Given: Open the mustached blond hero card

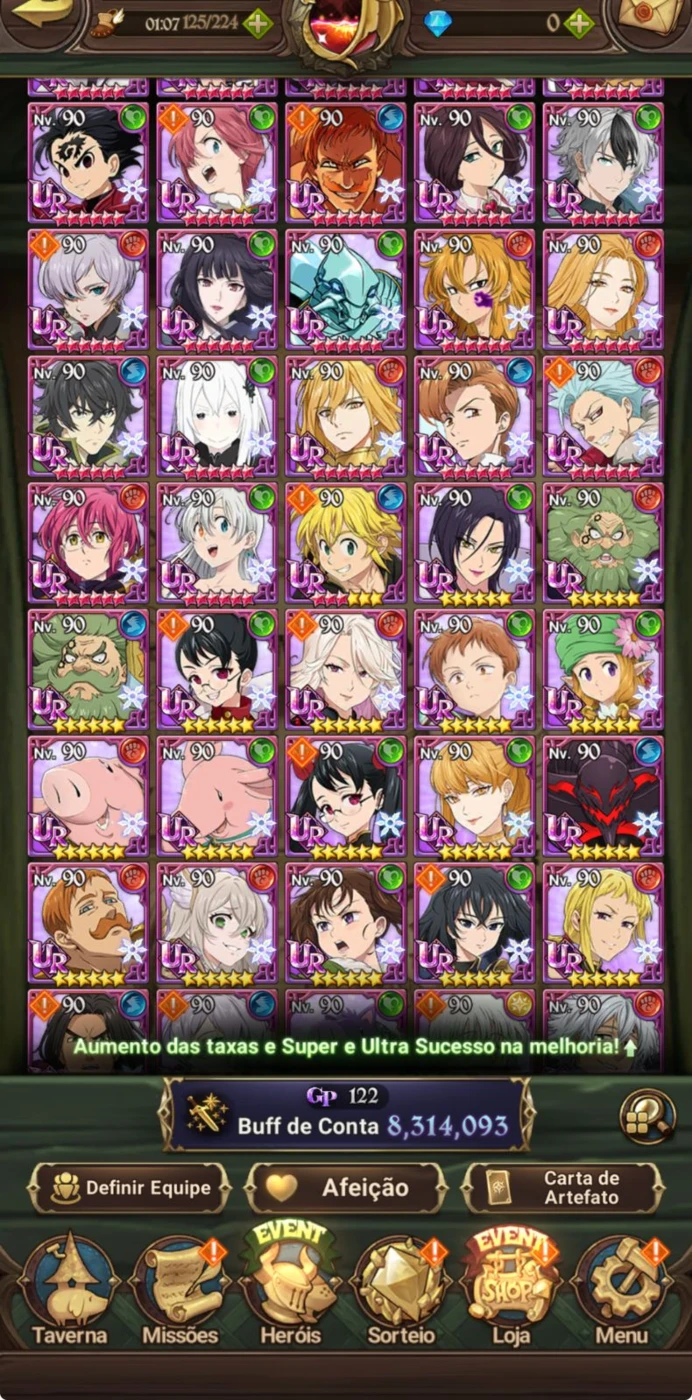Looking at the screenshot, I should click(88, 924).
